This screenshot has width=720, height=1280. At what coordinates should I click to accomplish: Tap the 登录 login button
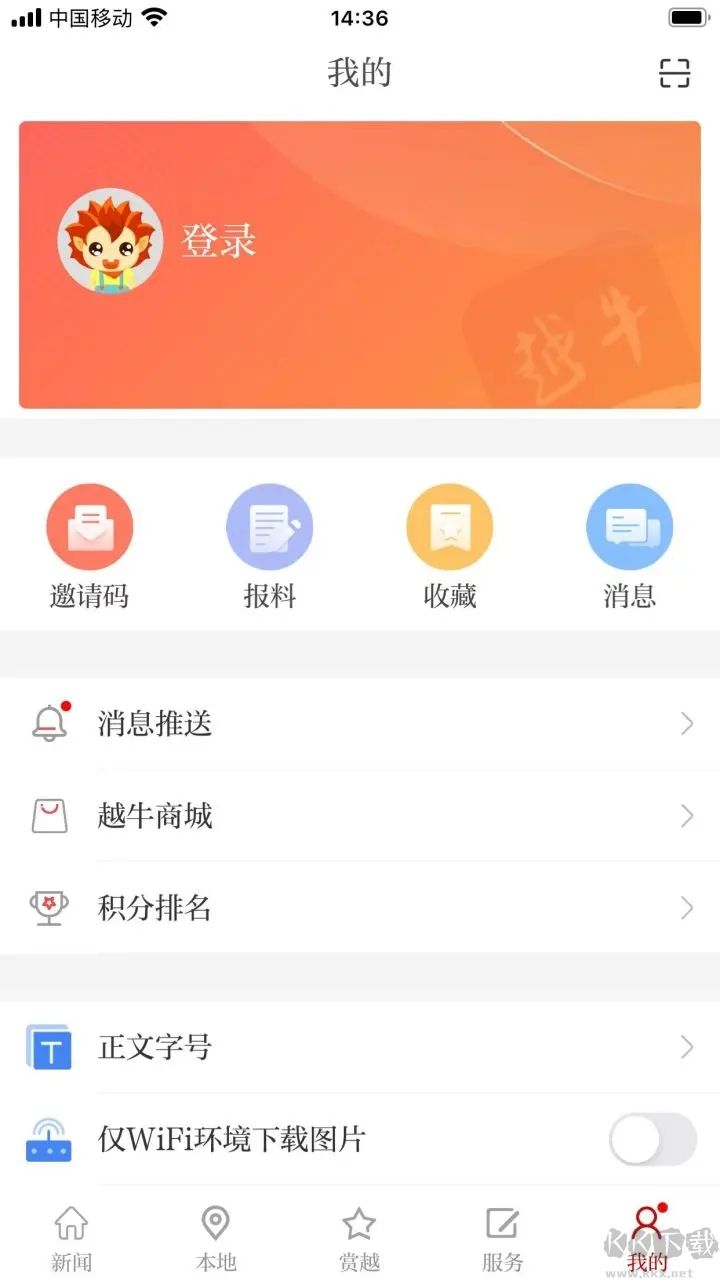(217, 240)
